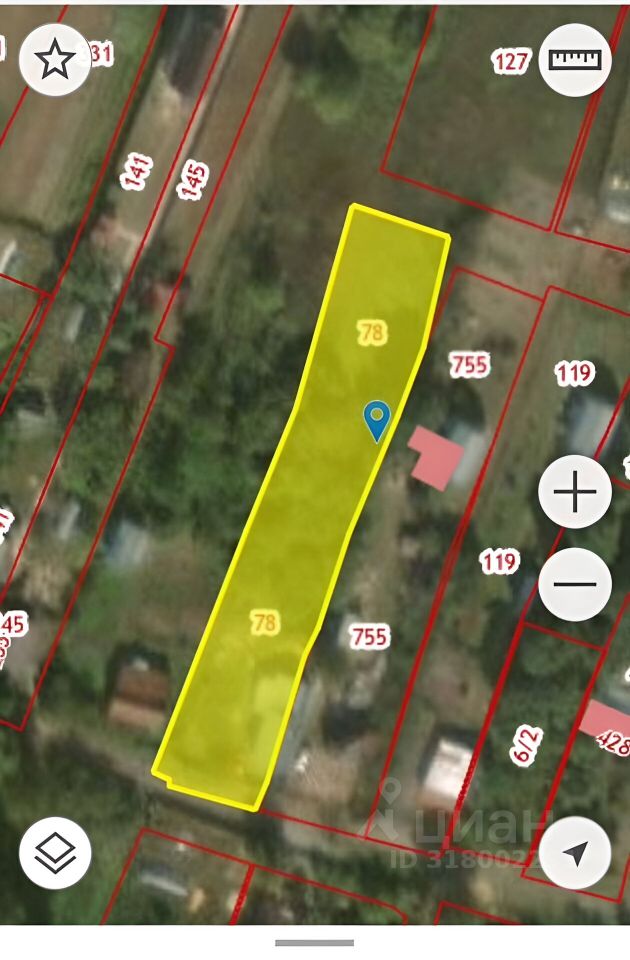Zoom in on the map with plus
The height and width of the screenshot is (960, 630).
click(x=575, y=493)
